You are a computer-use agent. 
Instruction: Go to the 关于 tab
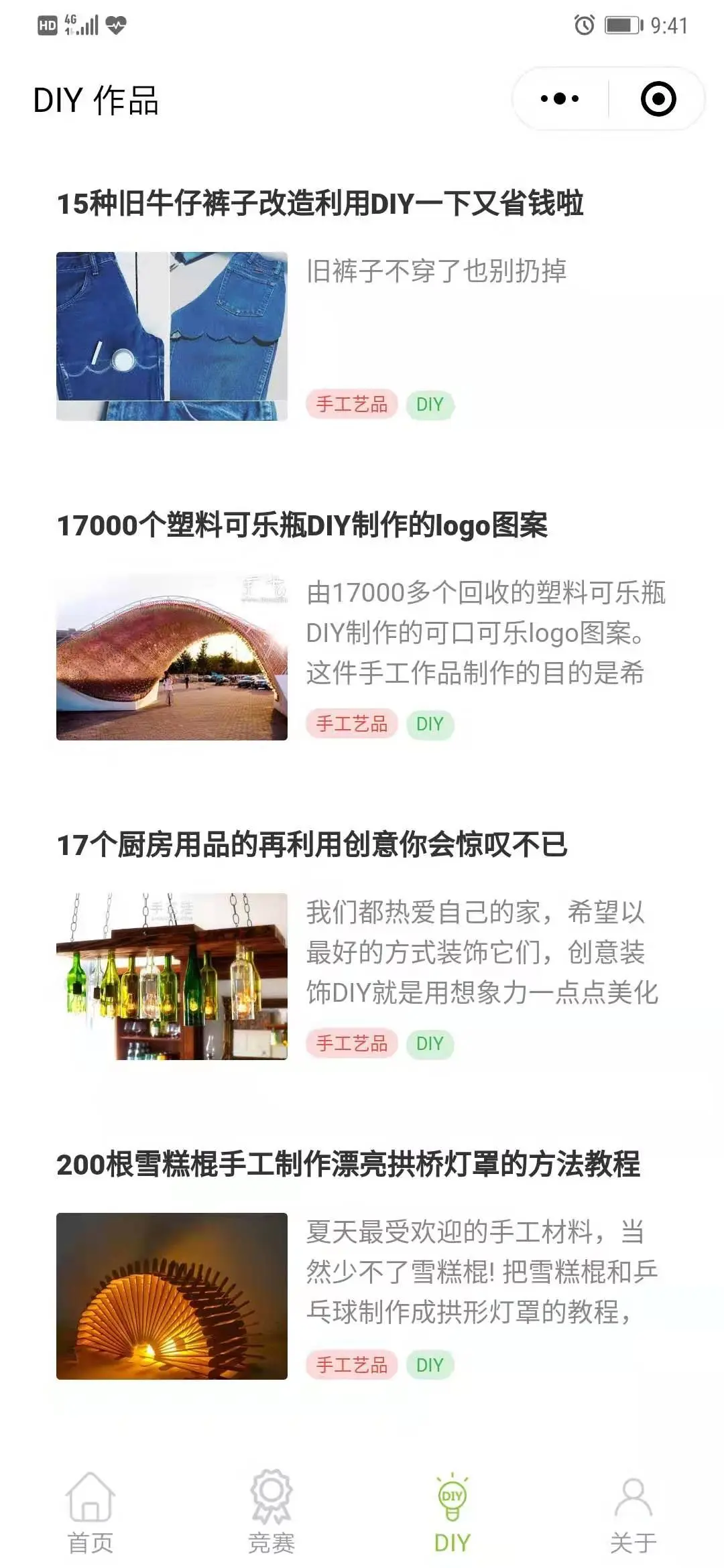pos(633,1513)
